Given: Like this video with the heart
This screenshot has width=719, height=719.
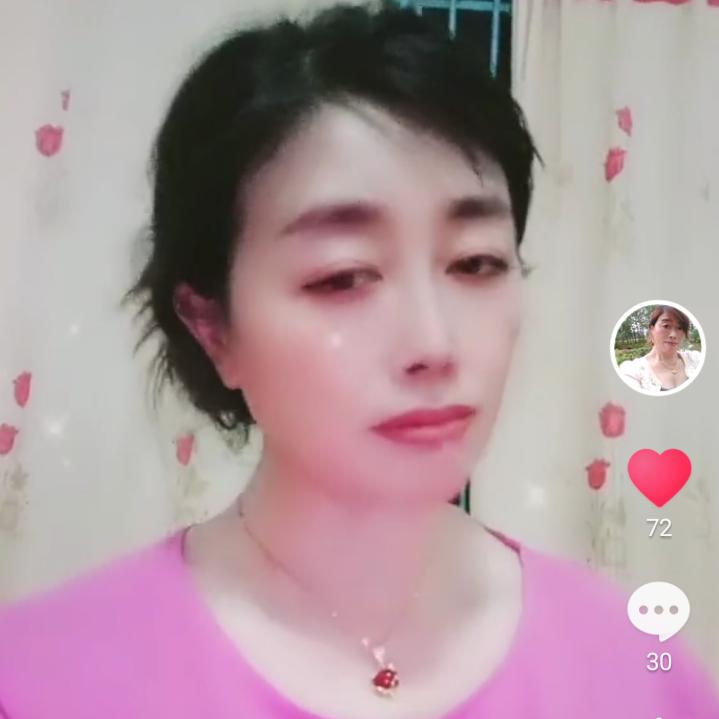Looking at the screenshot, I should [659, 477].
